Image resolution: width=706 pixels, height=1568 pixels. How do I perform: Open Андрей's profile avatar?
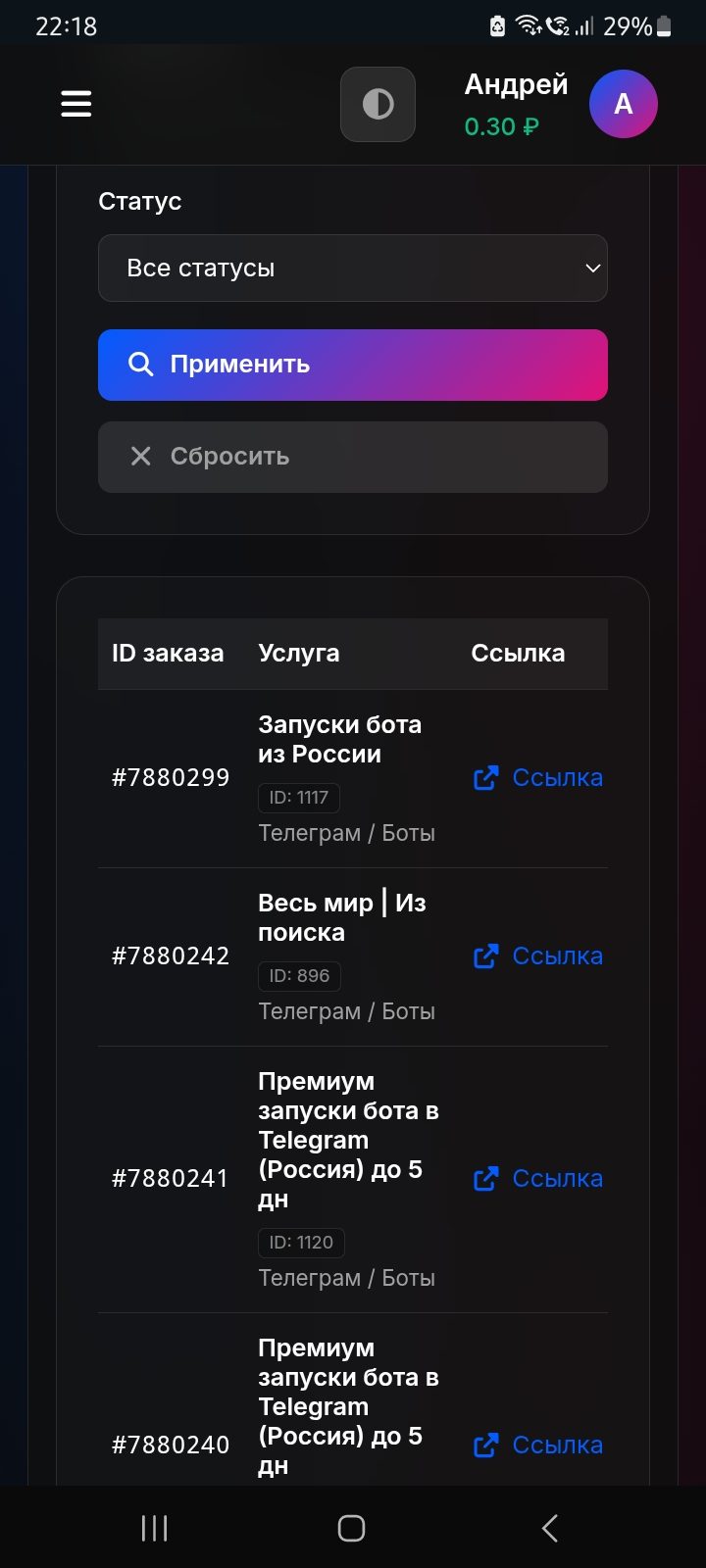pos(623,104)
